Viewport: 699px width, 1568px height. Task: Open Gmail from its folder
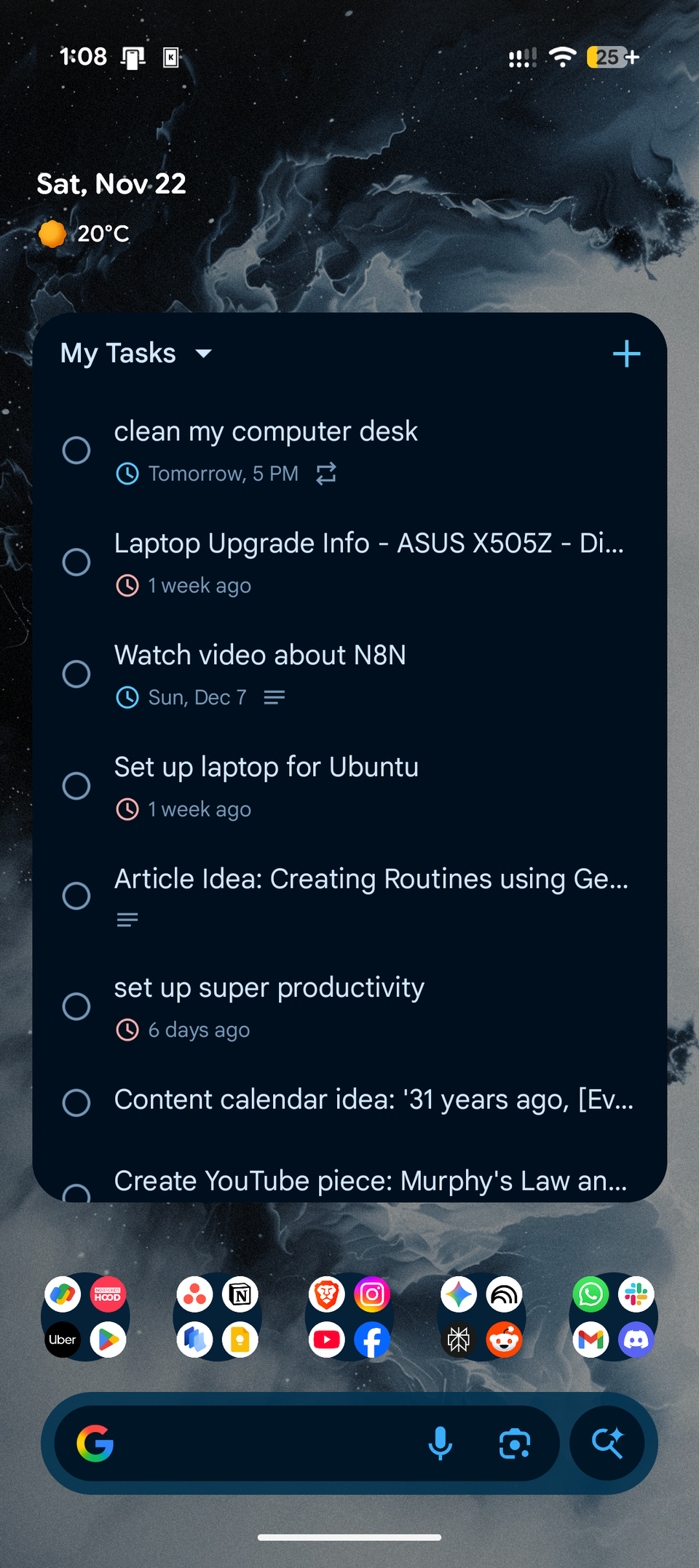[x=591, y=1340]
